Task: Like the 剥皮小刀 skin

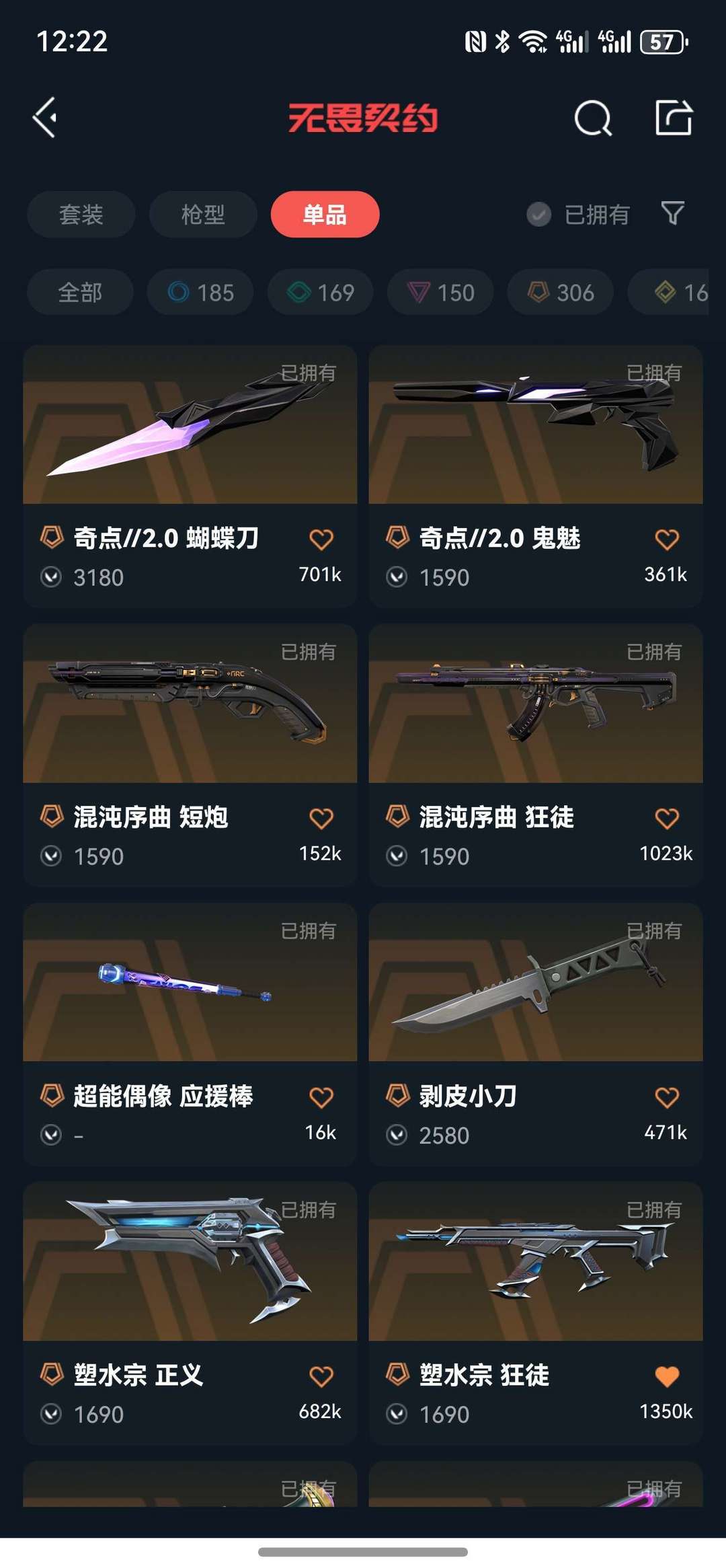Action: pyautogui.click(x=667, y=1097)
